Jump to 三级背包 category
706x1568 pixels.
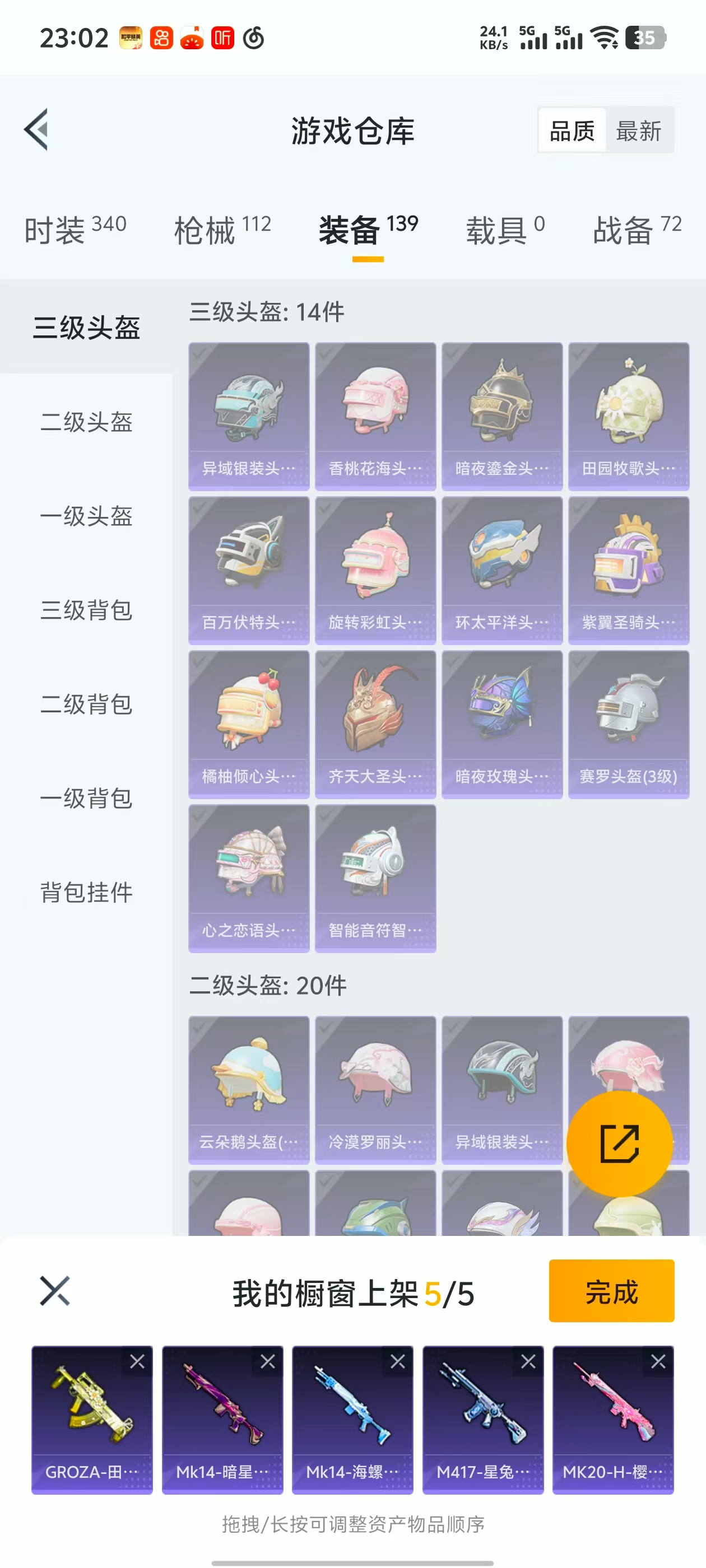click(x=86, y=610)
